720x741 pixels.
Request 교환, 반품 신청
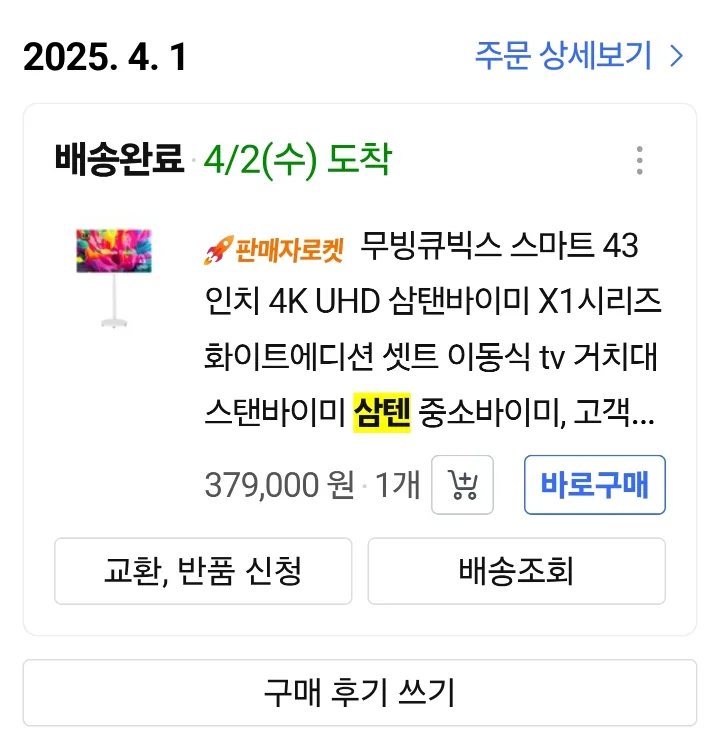[x=203, y=571]
